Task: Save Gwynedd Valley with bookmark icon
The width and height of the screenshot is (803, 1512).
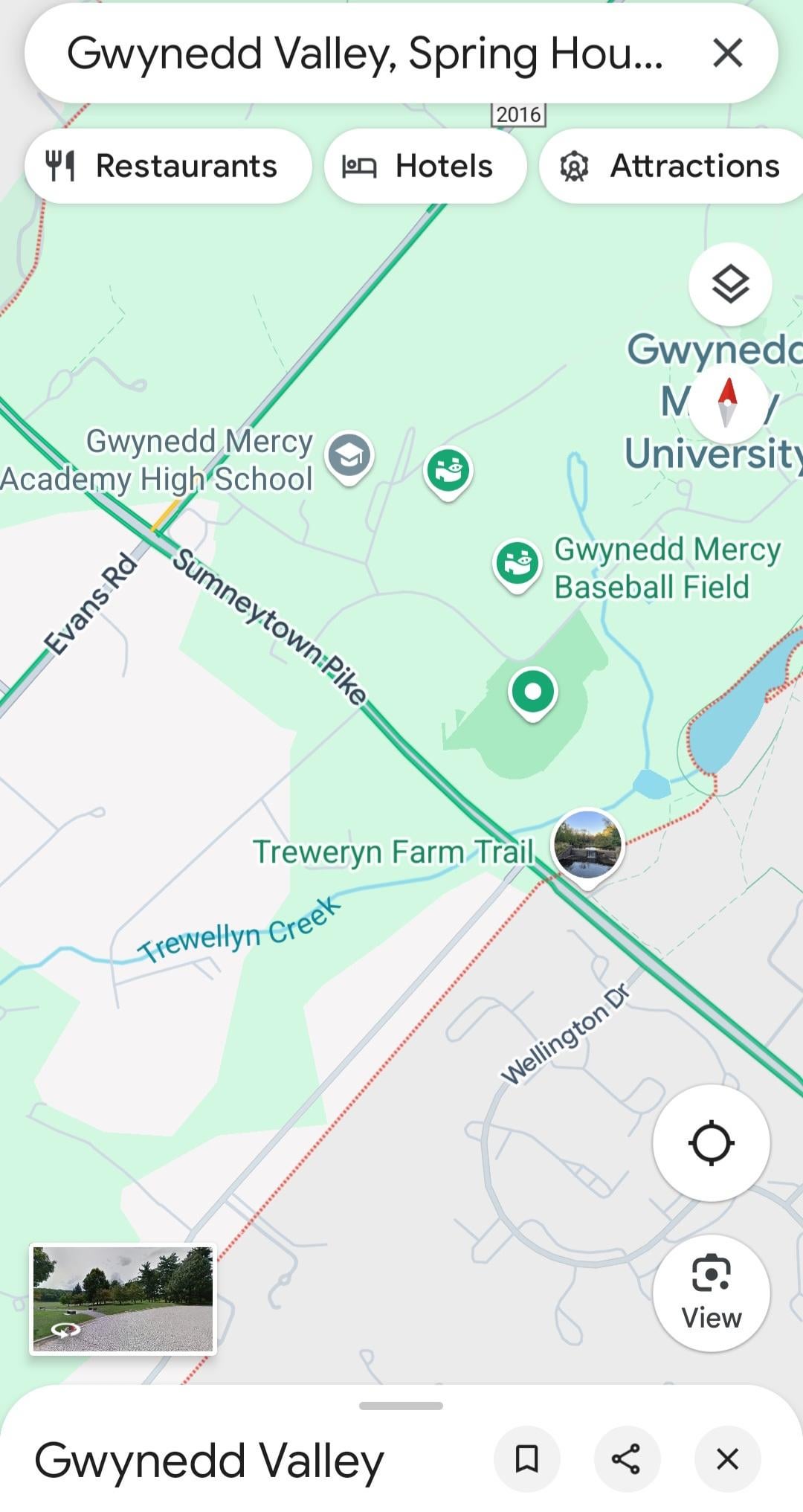Action: pos(526,1458)
